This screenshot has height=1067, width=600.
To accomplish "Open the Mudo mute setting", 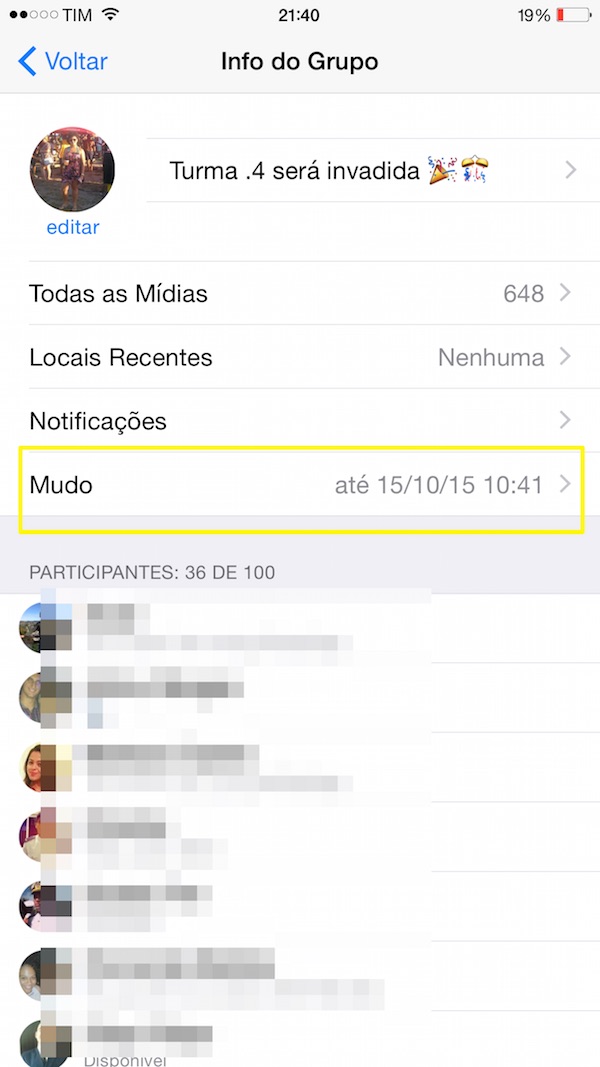I will click(x=300, y=485).
